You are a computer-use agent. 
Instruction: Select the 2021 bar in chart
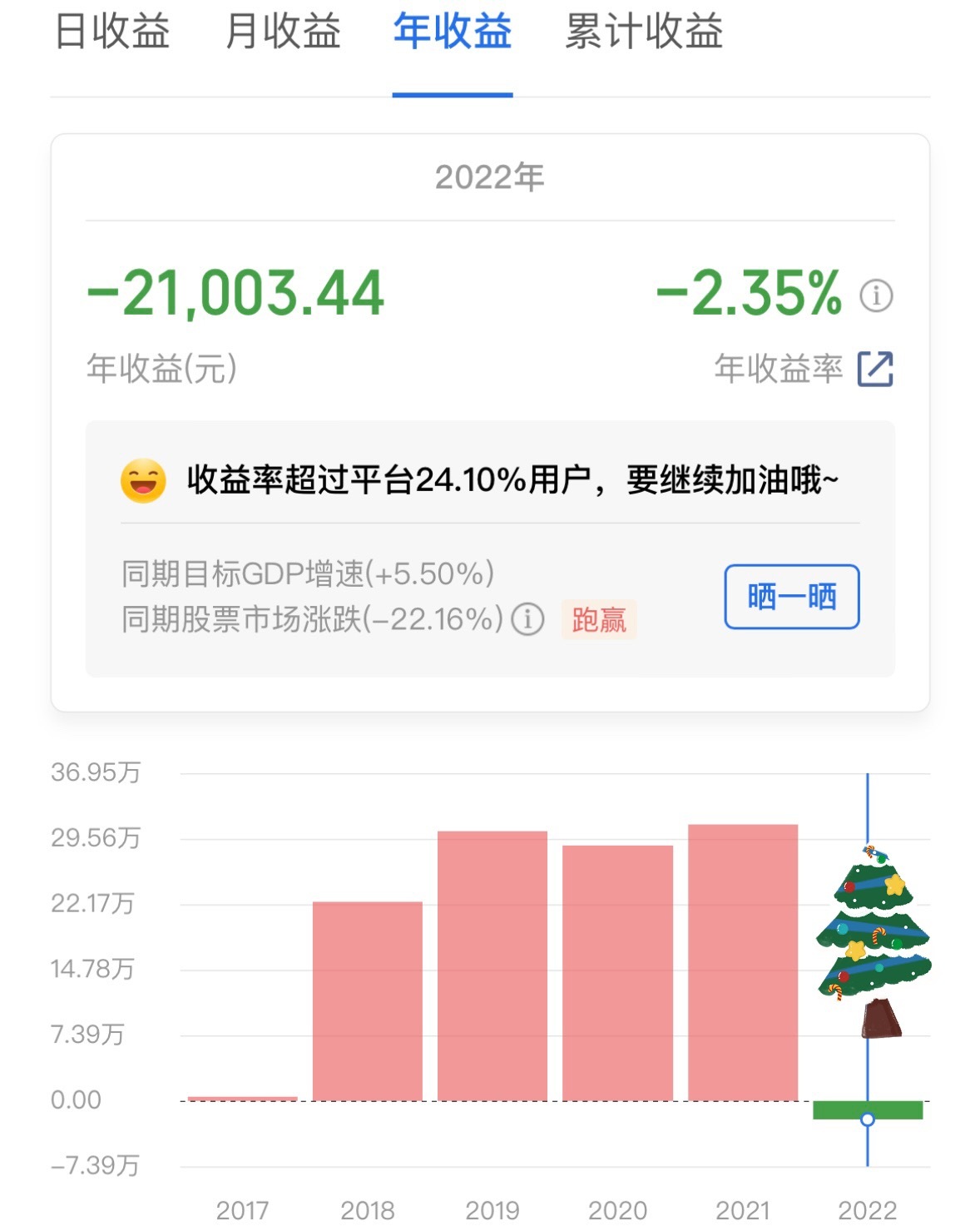point(743,962)
